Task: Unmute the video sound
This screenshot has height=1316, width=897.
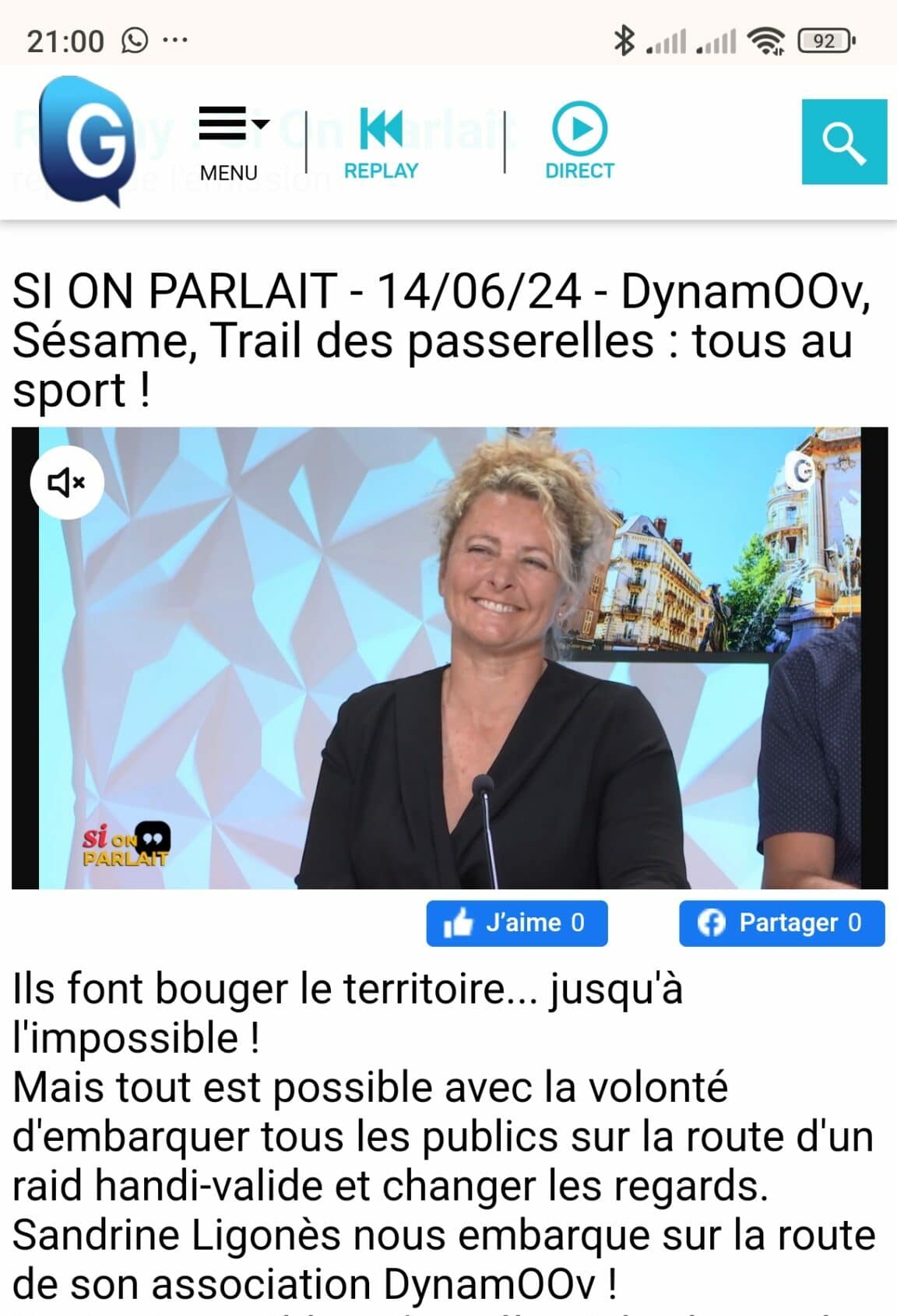Action: pos(67,483)
